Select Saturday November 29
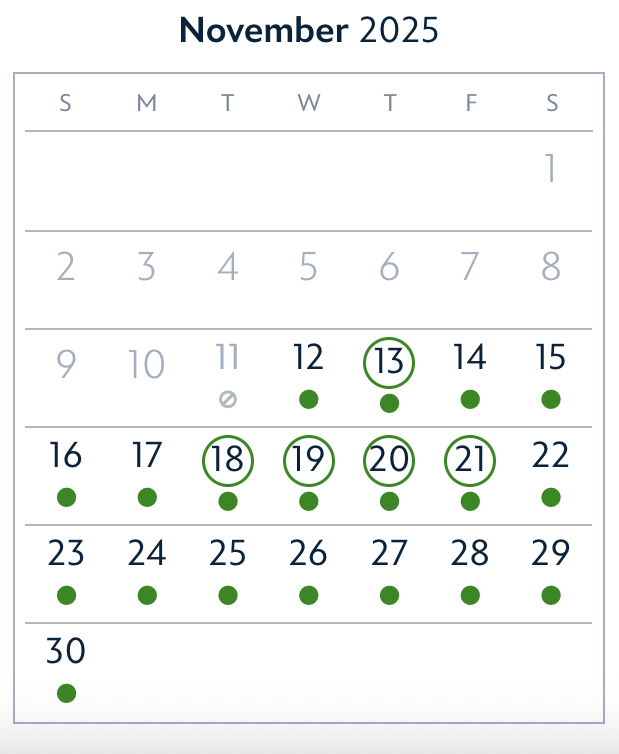This screenshot has width=619, height=754. pos(550,556)
